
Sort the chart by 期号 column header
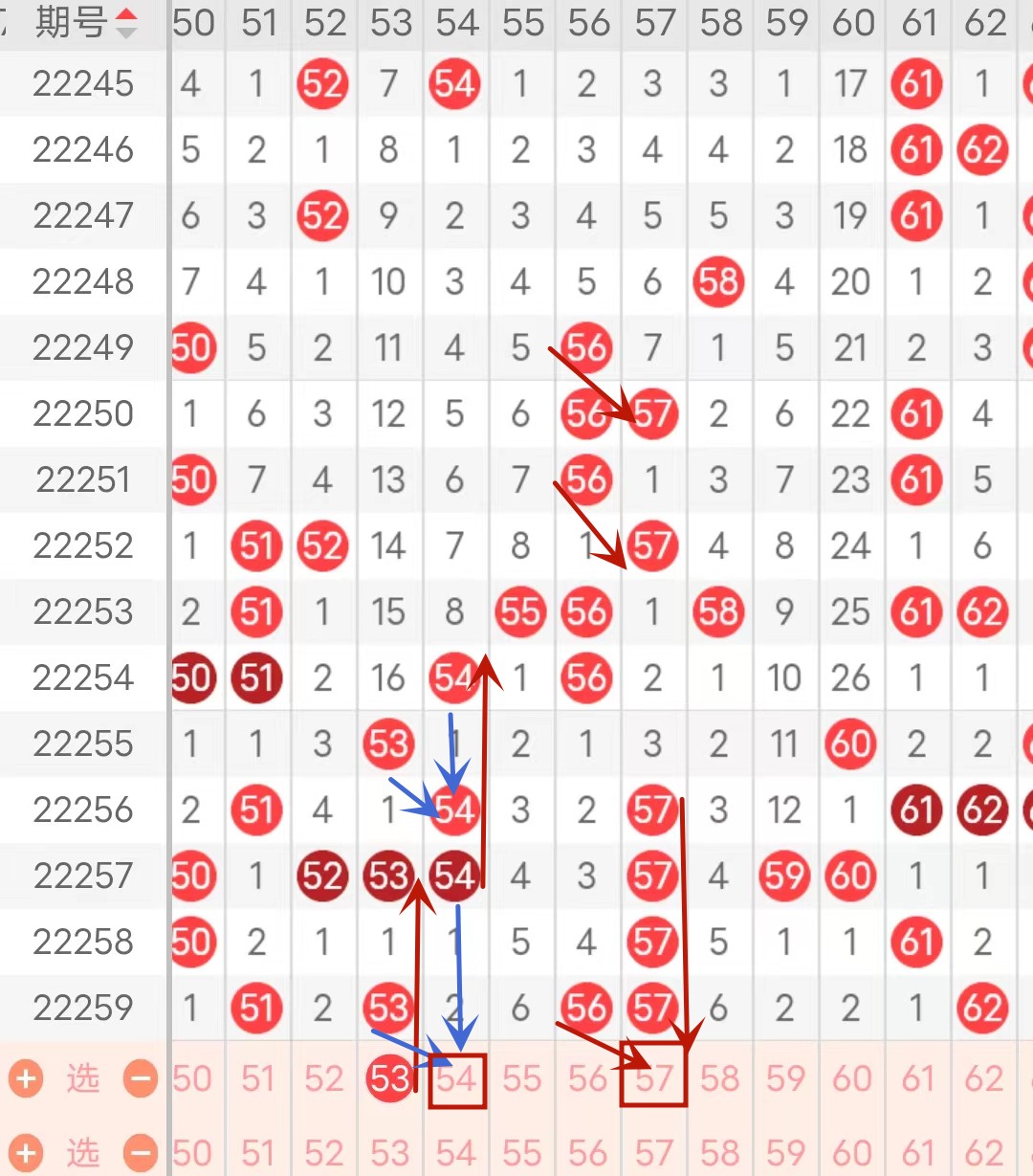click(x=84, y=22)
